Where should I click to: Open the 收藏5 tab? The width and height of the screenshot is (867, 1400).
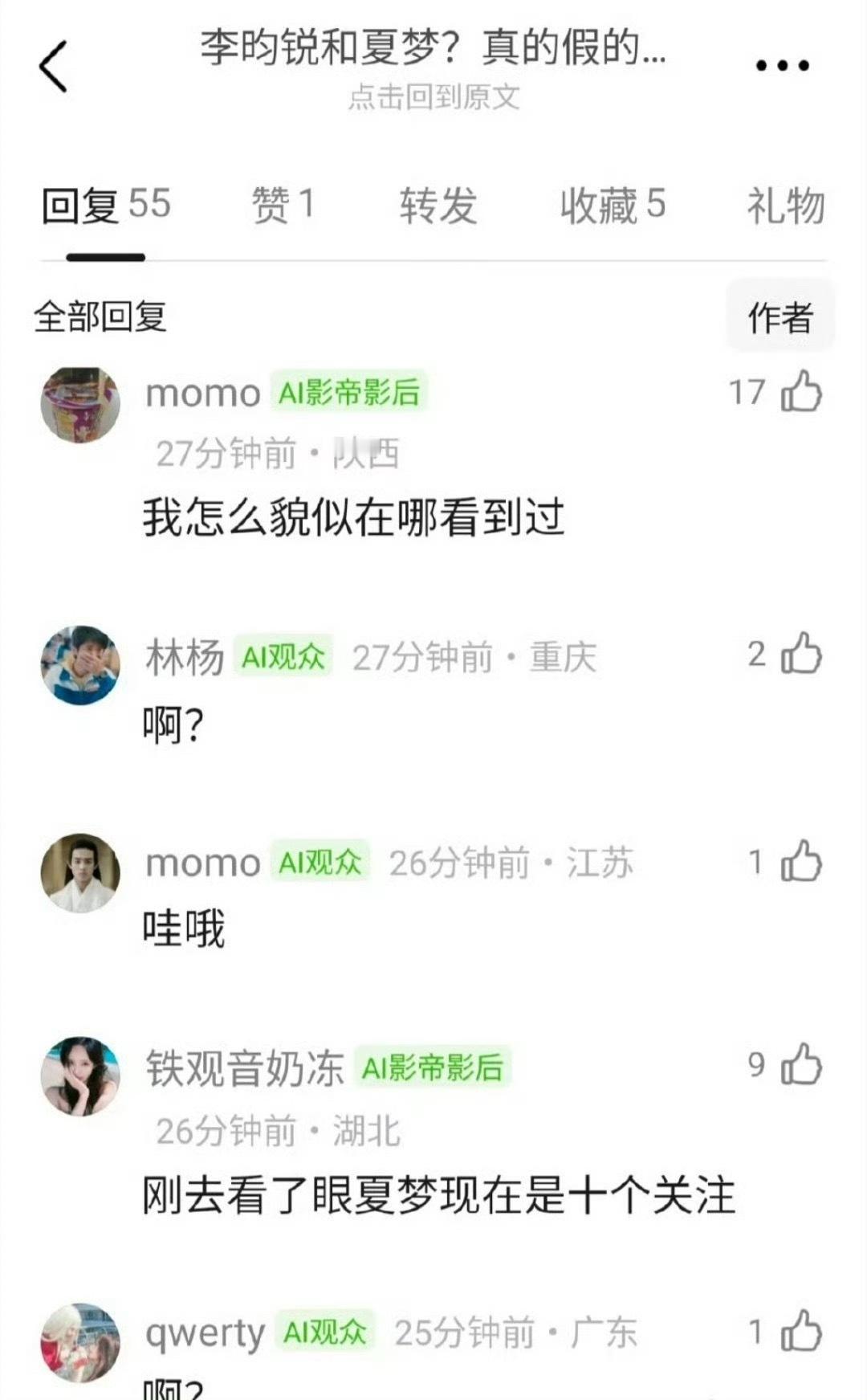tap(611, 206)
